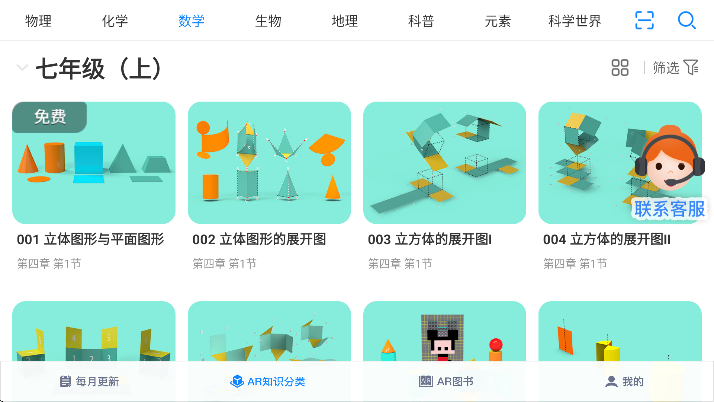
Task: Open lesson 002 立体图形的展开图
Action: point(269,163)
